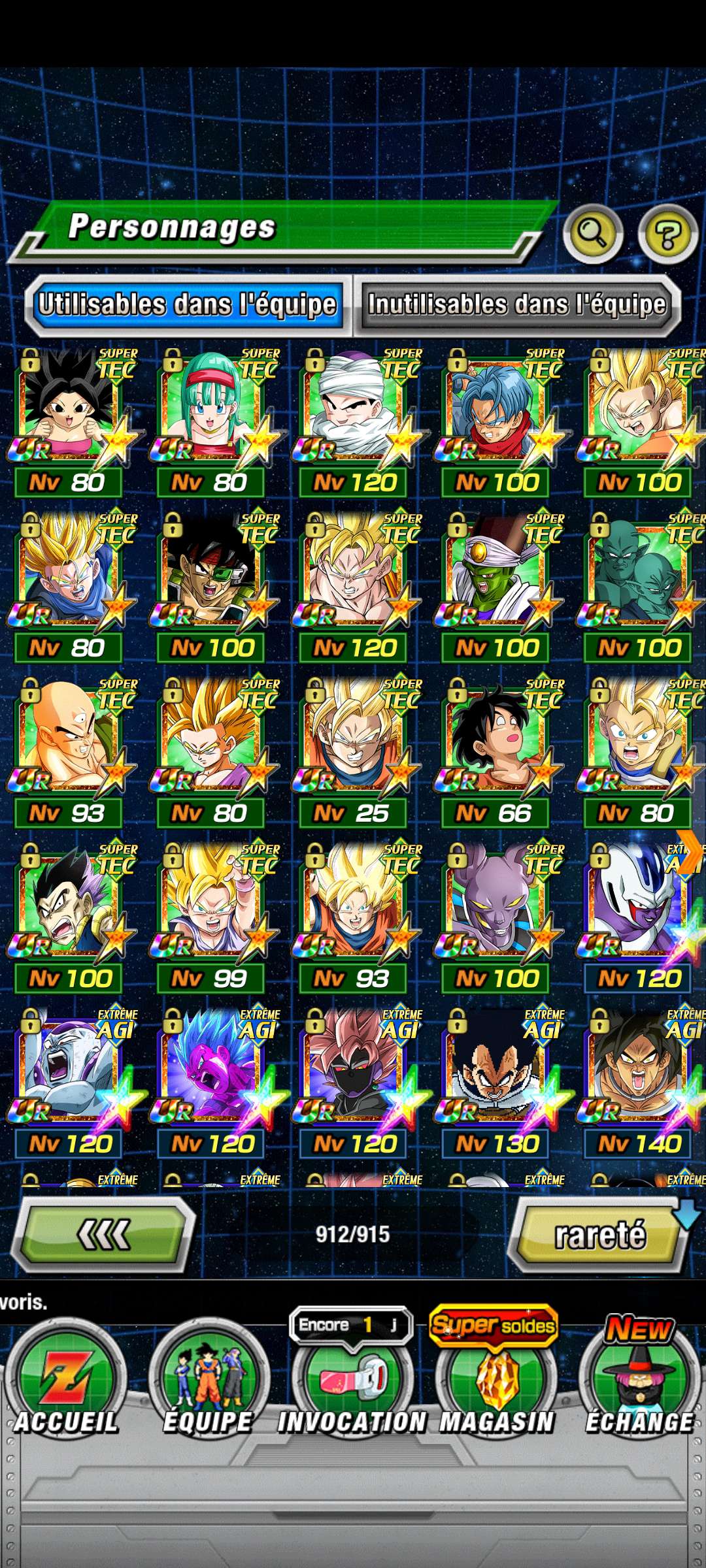Tap the back arrows button
Screen dimensions: 706x1568
pos(104,1235)
